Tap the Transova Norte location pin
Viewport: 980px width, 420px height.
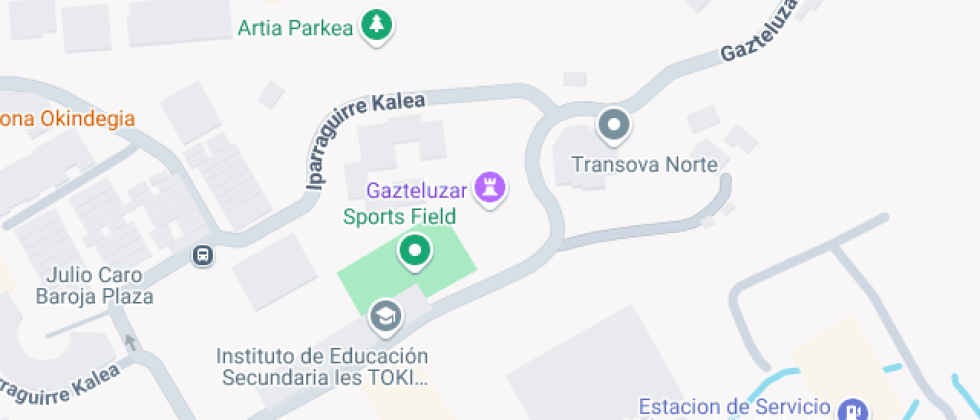click(x=613, y=127)
